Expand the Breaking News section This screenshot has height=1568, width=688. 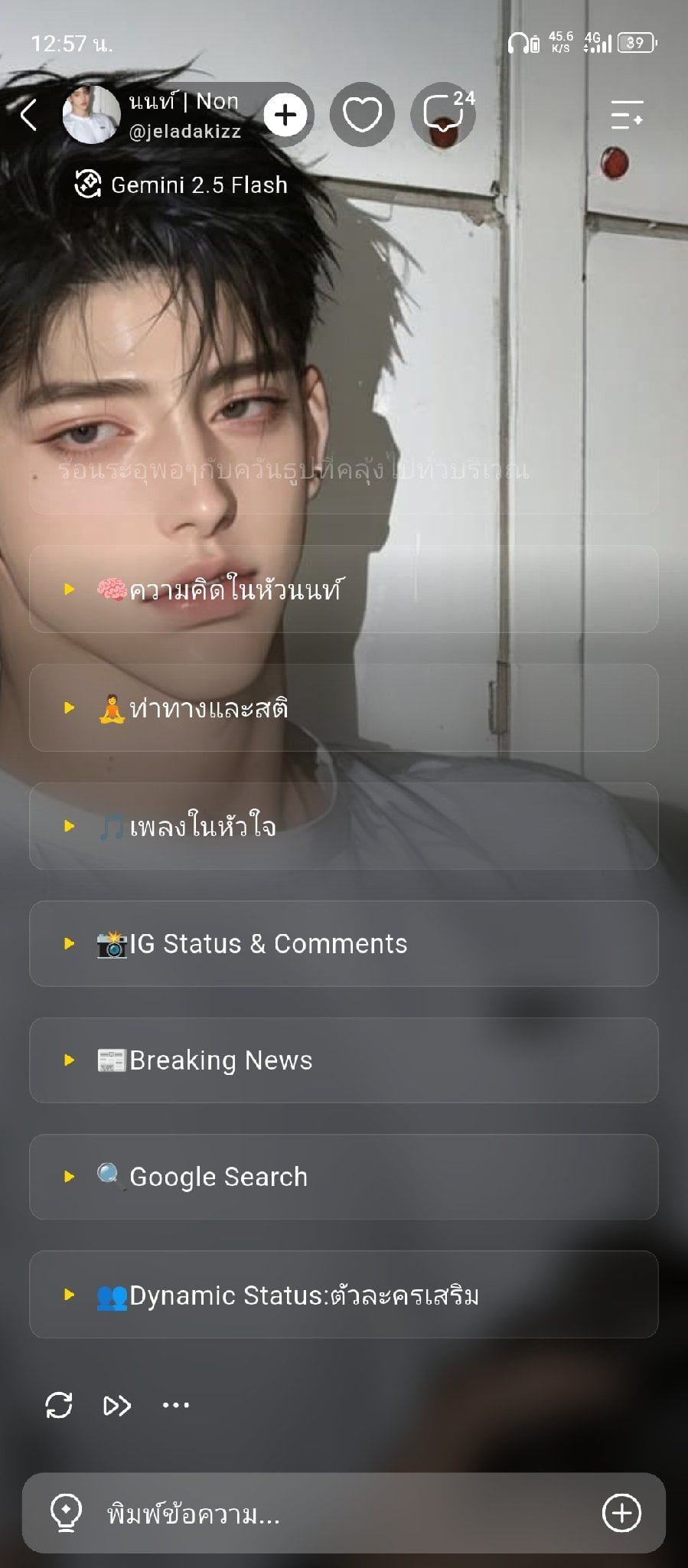tap(344, 1060)
